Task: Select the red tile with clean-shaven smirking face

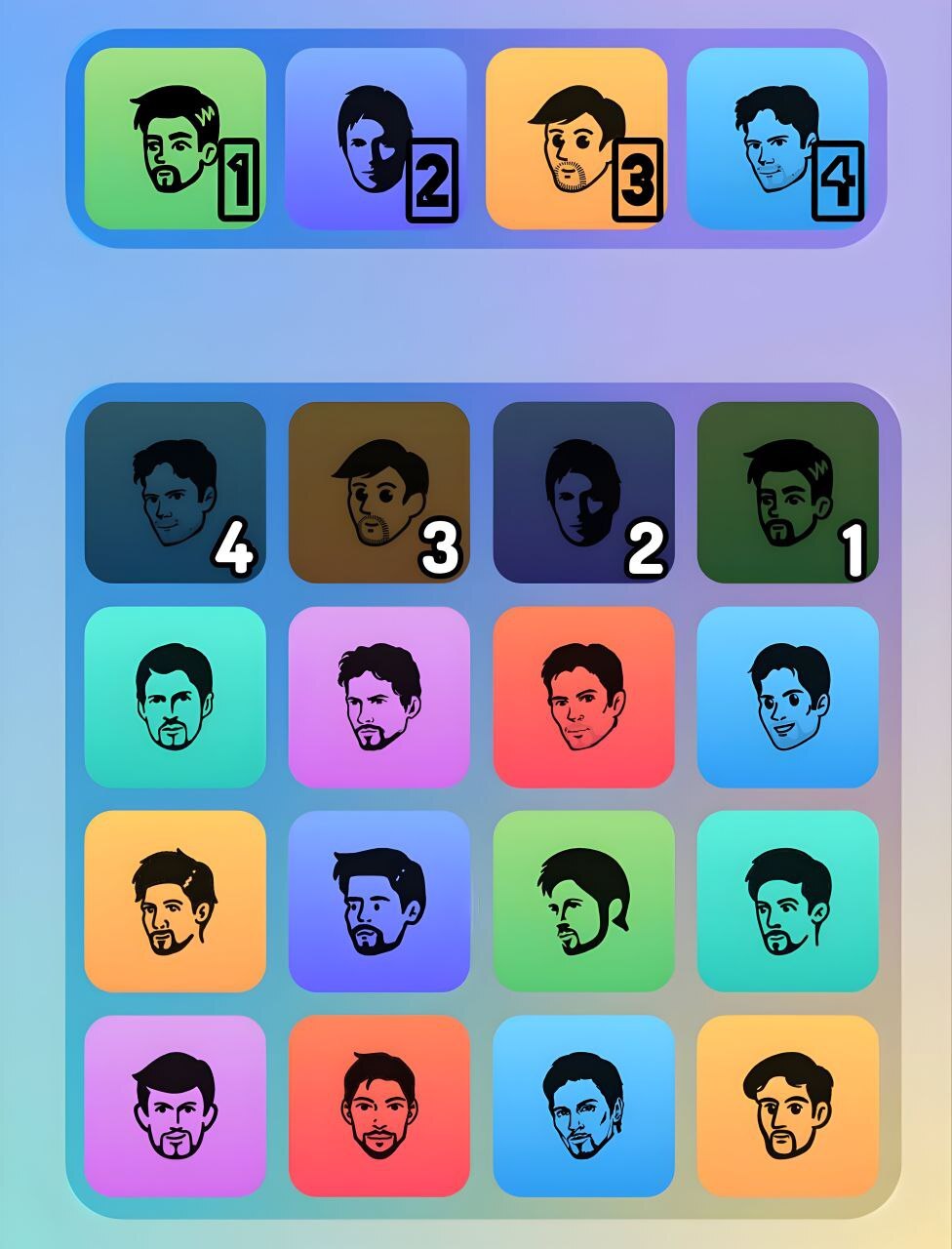Action: pos(583,697)
